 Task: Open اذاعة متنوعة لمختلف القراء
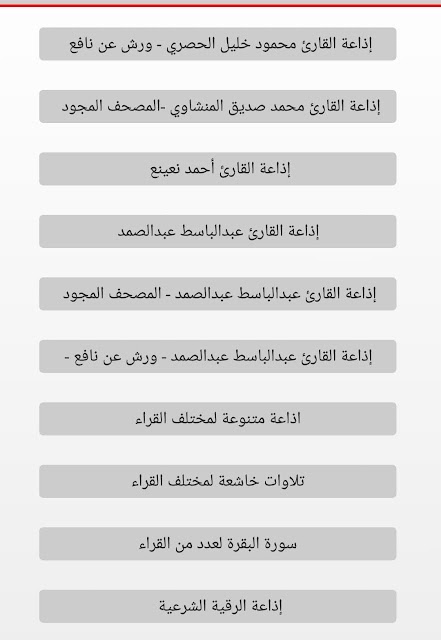218,419
